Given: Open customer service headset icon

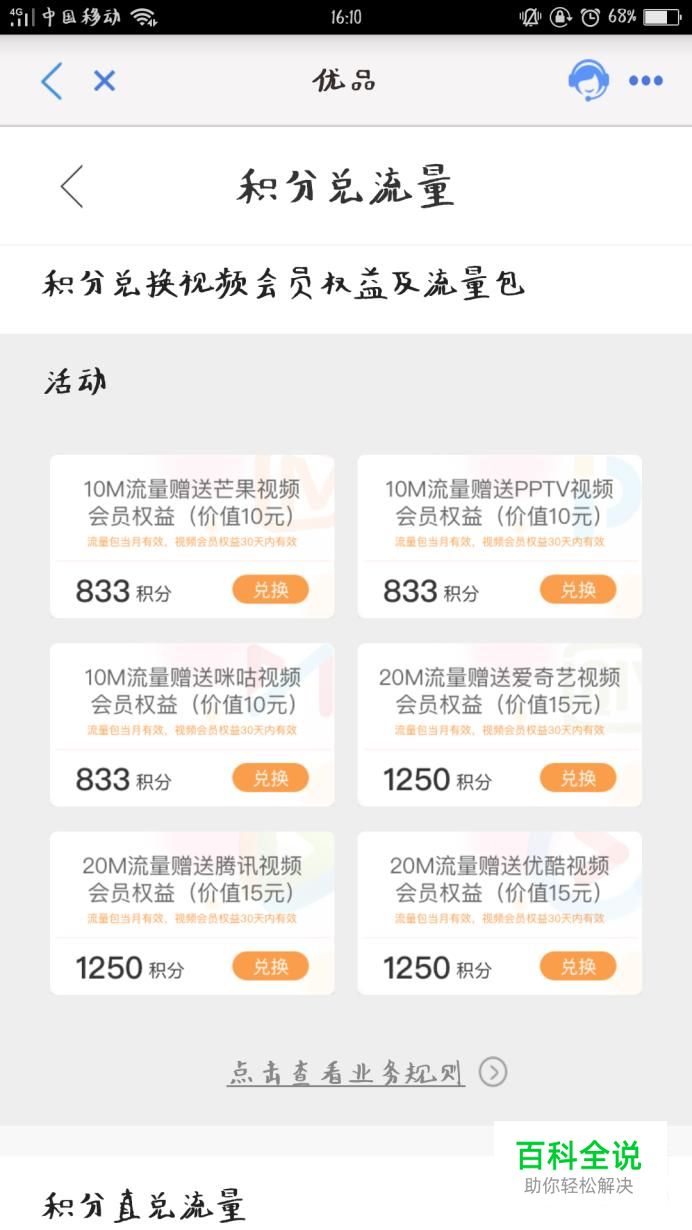Looking at the screenshot, I should pos(588,80).
